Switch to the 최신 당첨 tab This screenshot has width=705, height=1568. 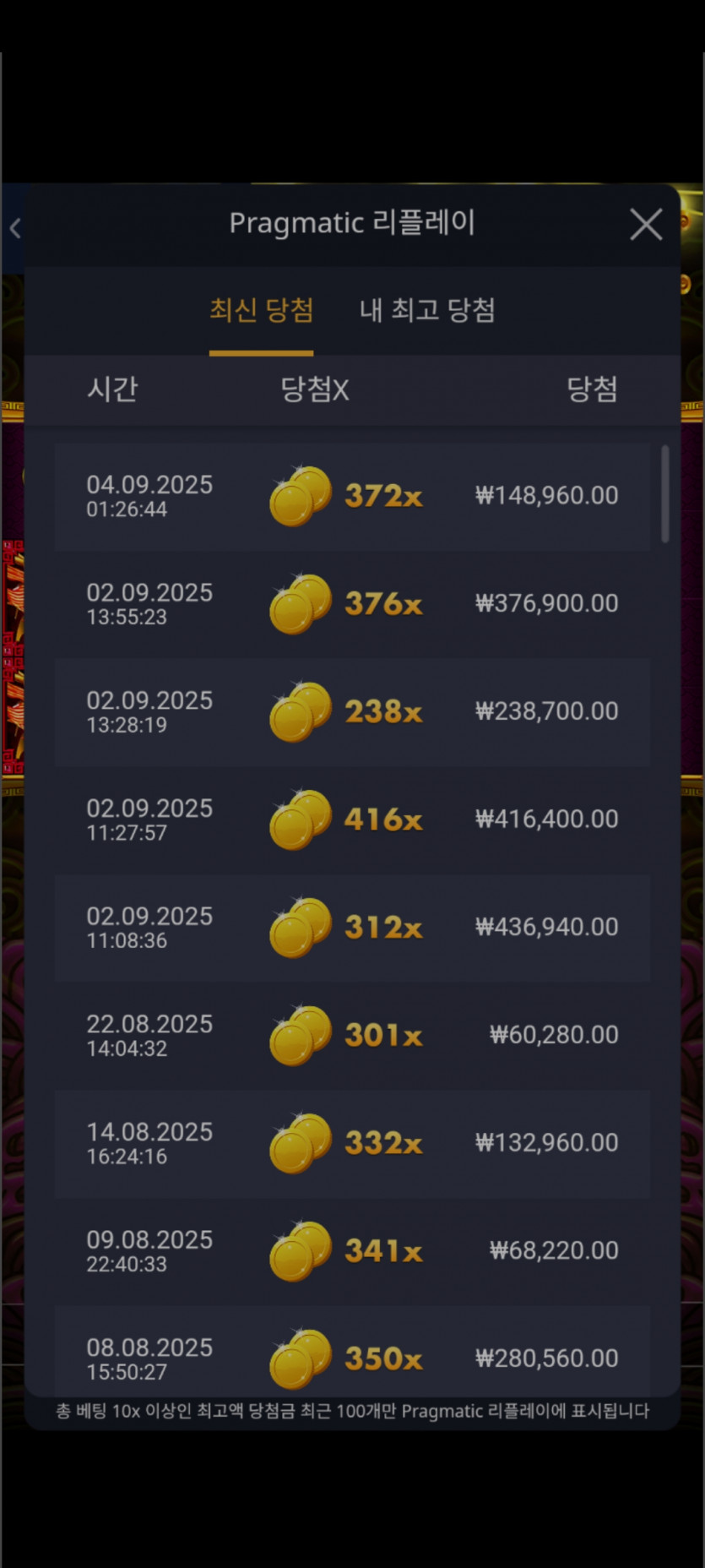[x=261, y=310]
